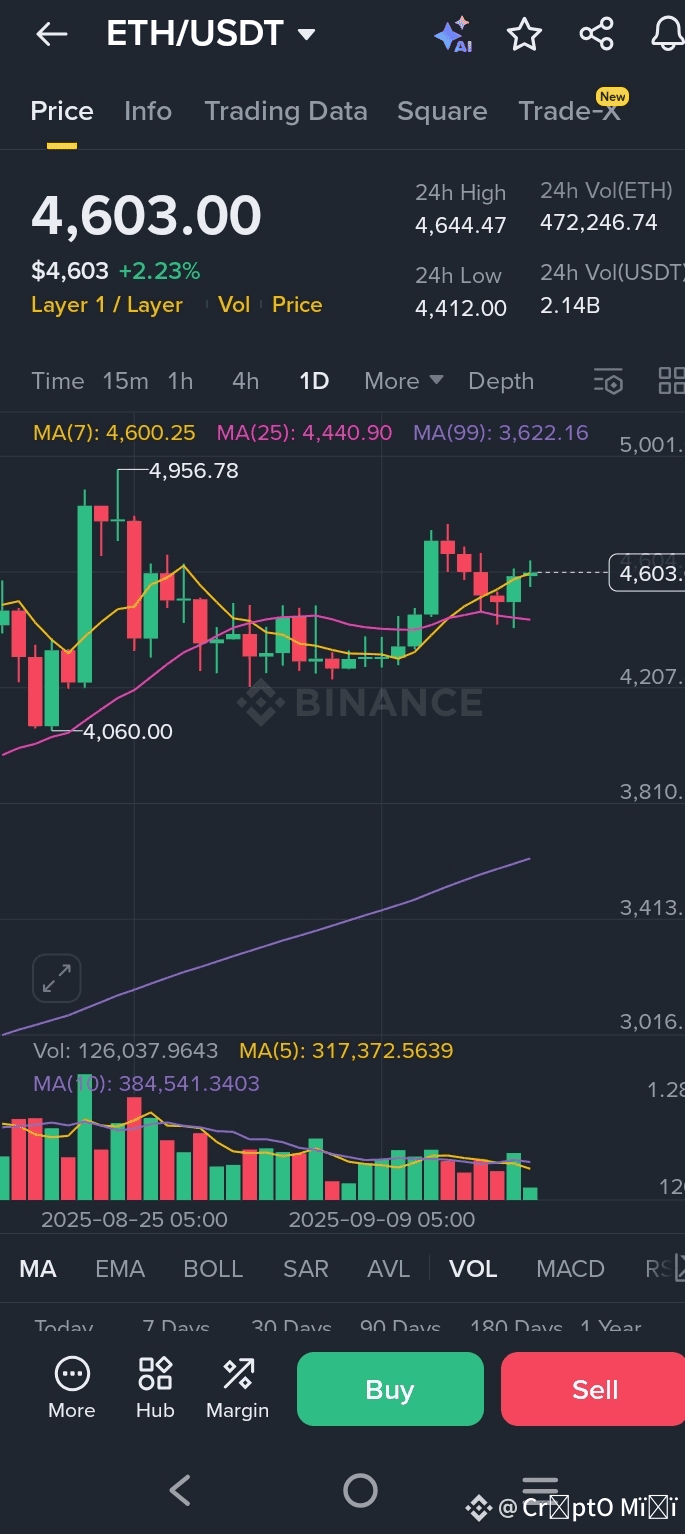Expand the chart to fullscreen

tap(56, 978)
